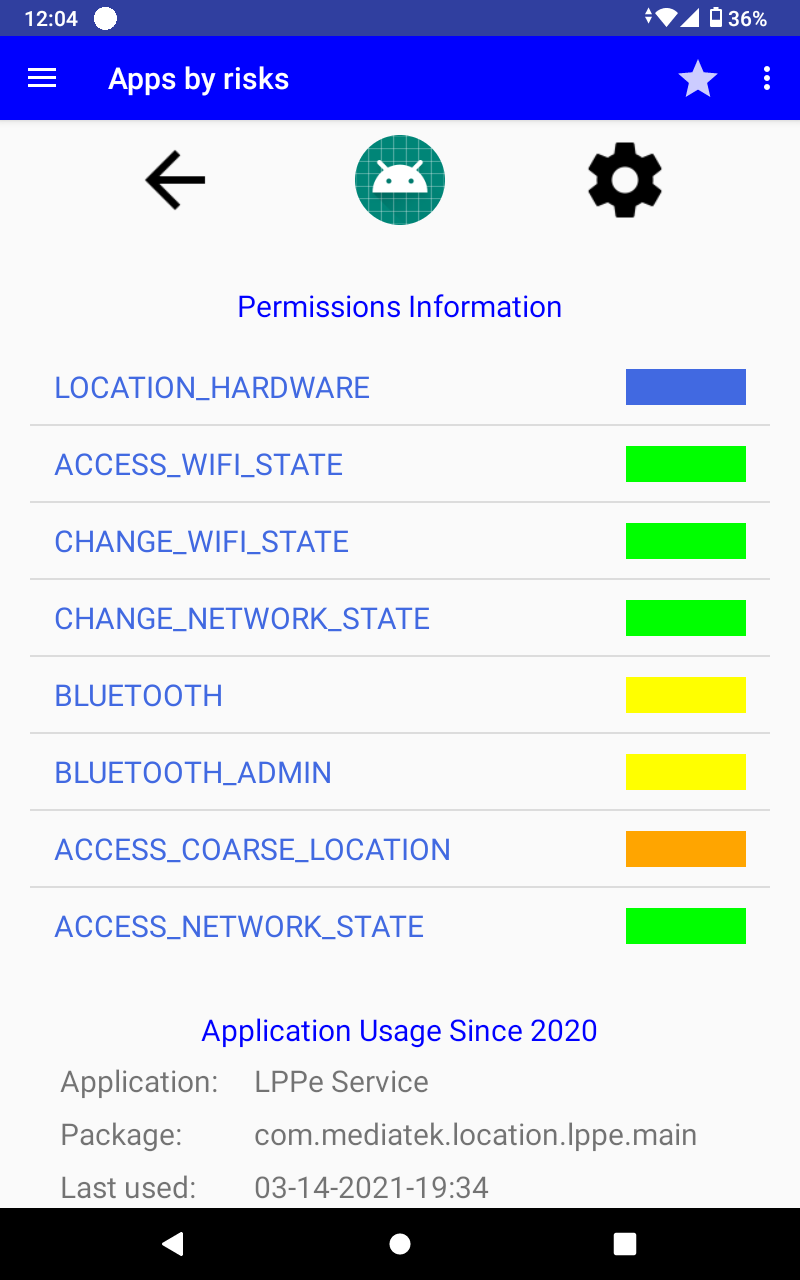This screenshot has height=1280, width=800.
Task: Open the system recent apps view
Action: point(625,1243)
